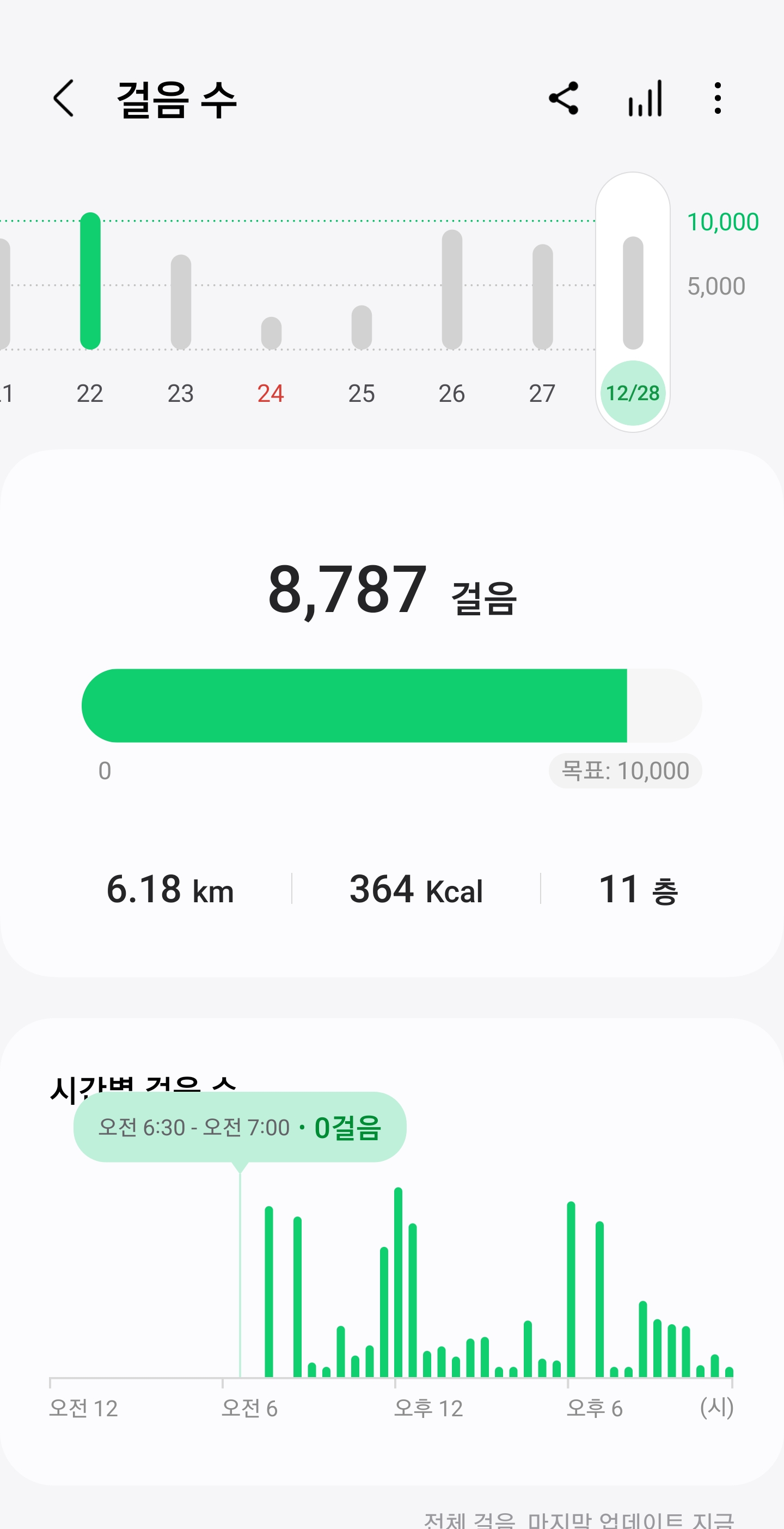Open the more options menu

[x=718, y=99]
